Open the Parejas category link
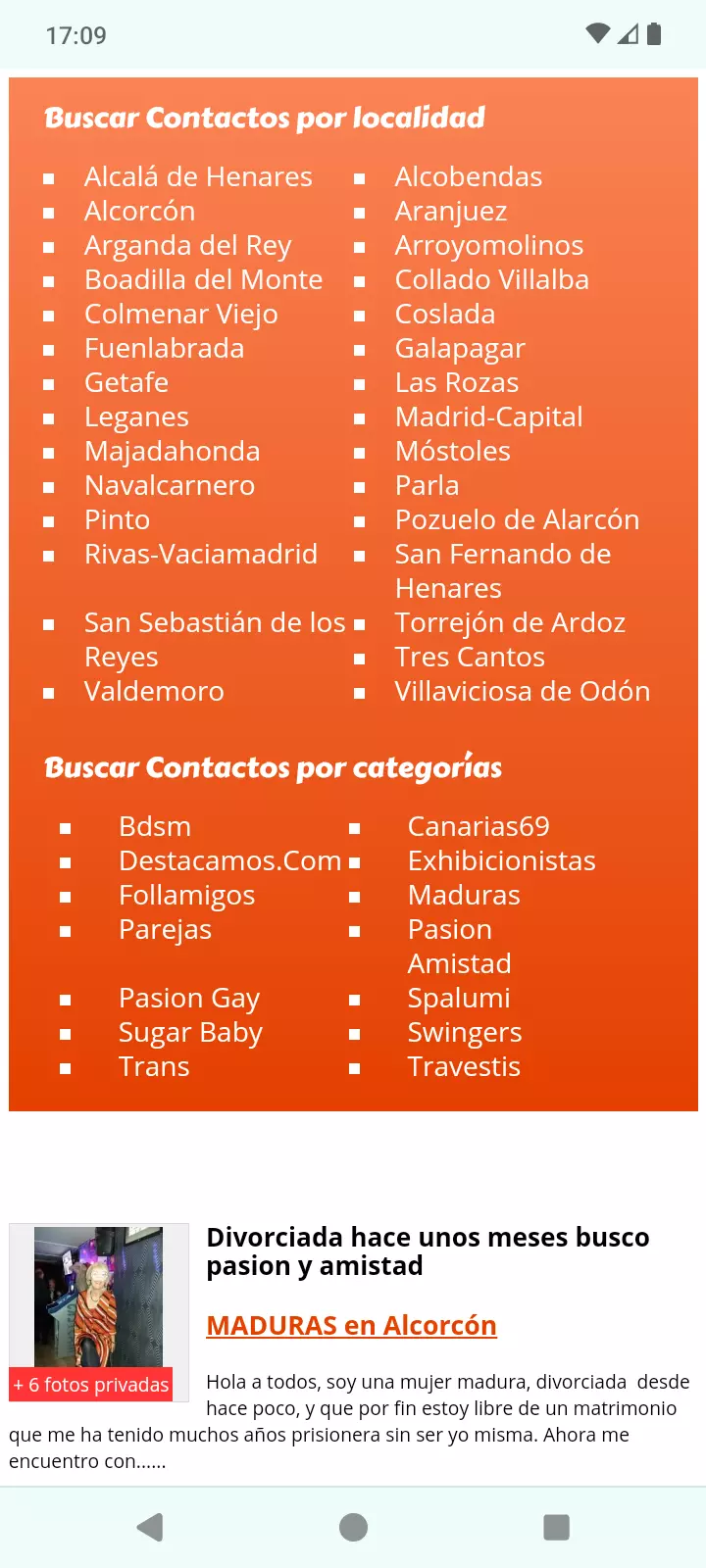This screenshot has height=1568, width=706. (x=165, y=930)
